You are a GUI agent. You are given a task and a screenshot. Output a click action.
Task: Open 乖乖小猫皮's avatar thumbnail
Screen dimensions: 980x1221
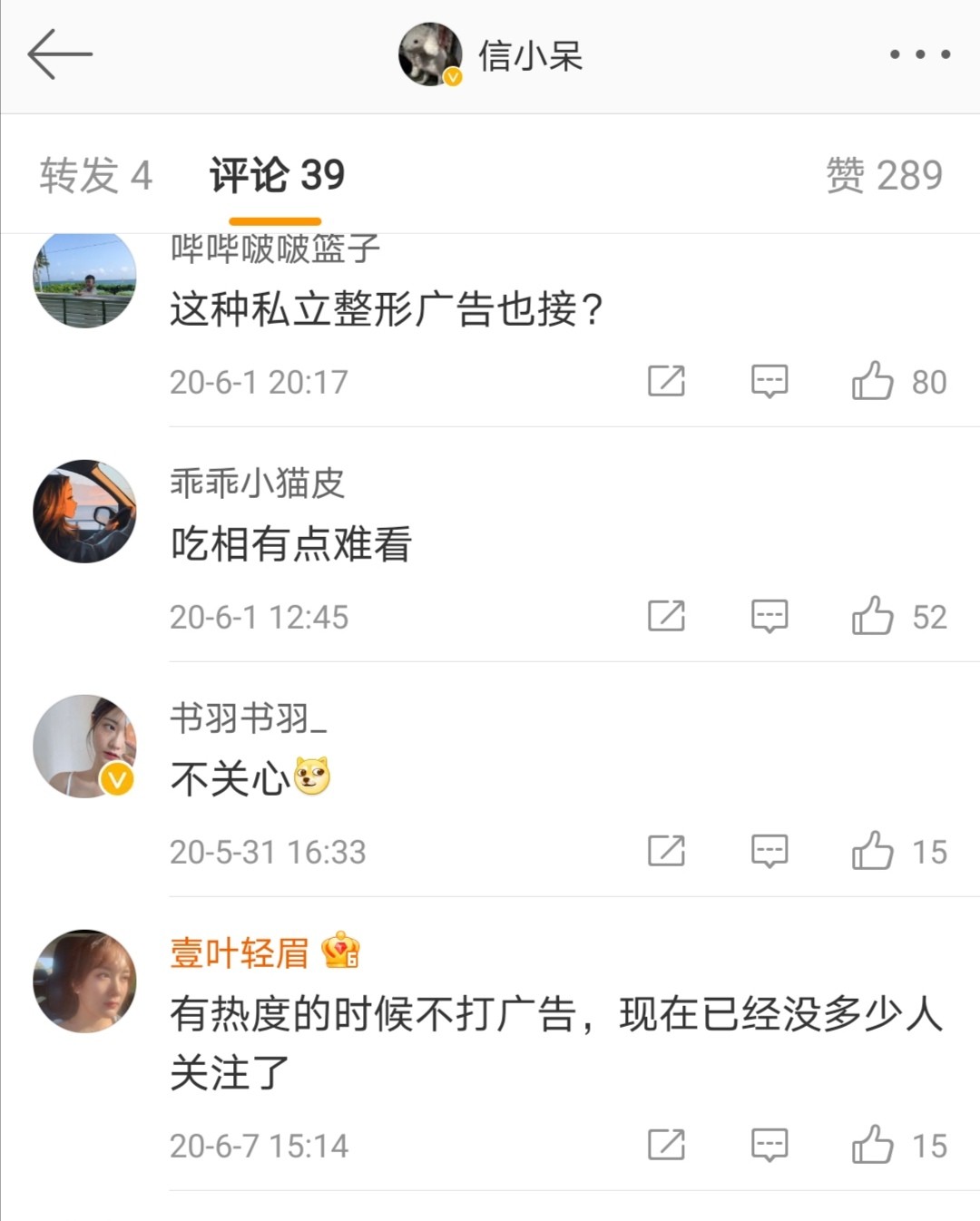tap(83, 511)
